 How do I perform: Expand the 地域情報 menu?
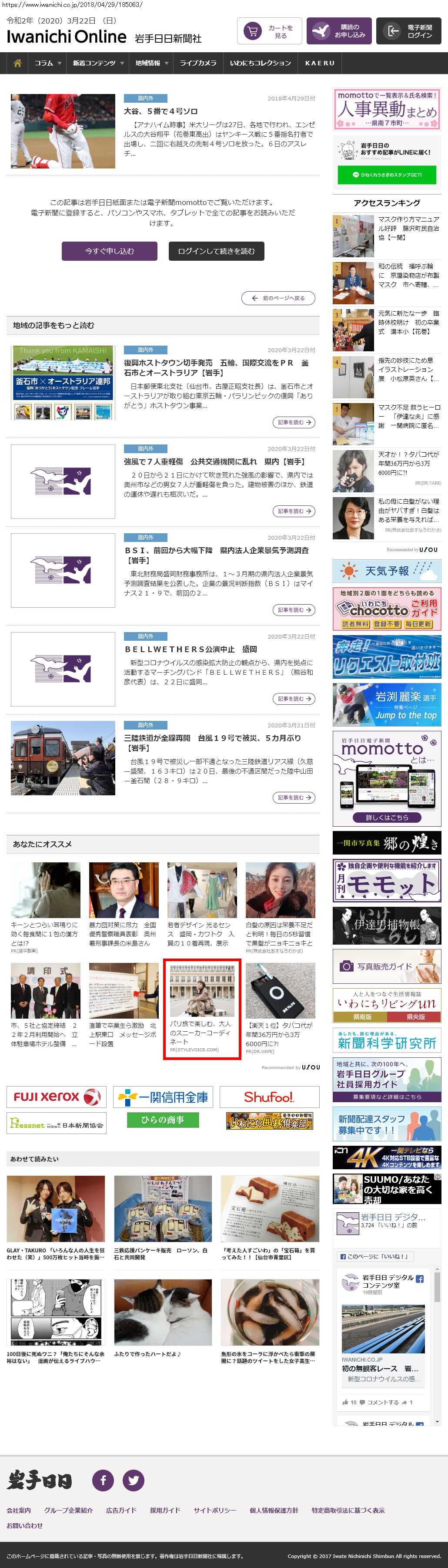pos(151,63)
